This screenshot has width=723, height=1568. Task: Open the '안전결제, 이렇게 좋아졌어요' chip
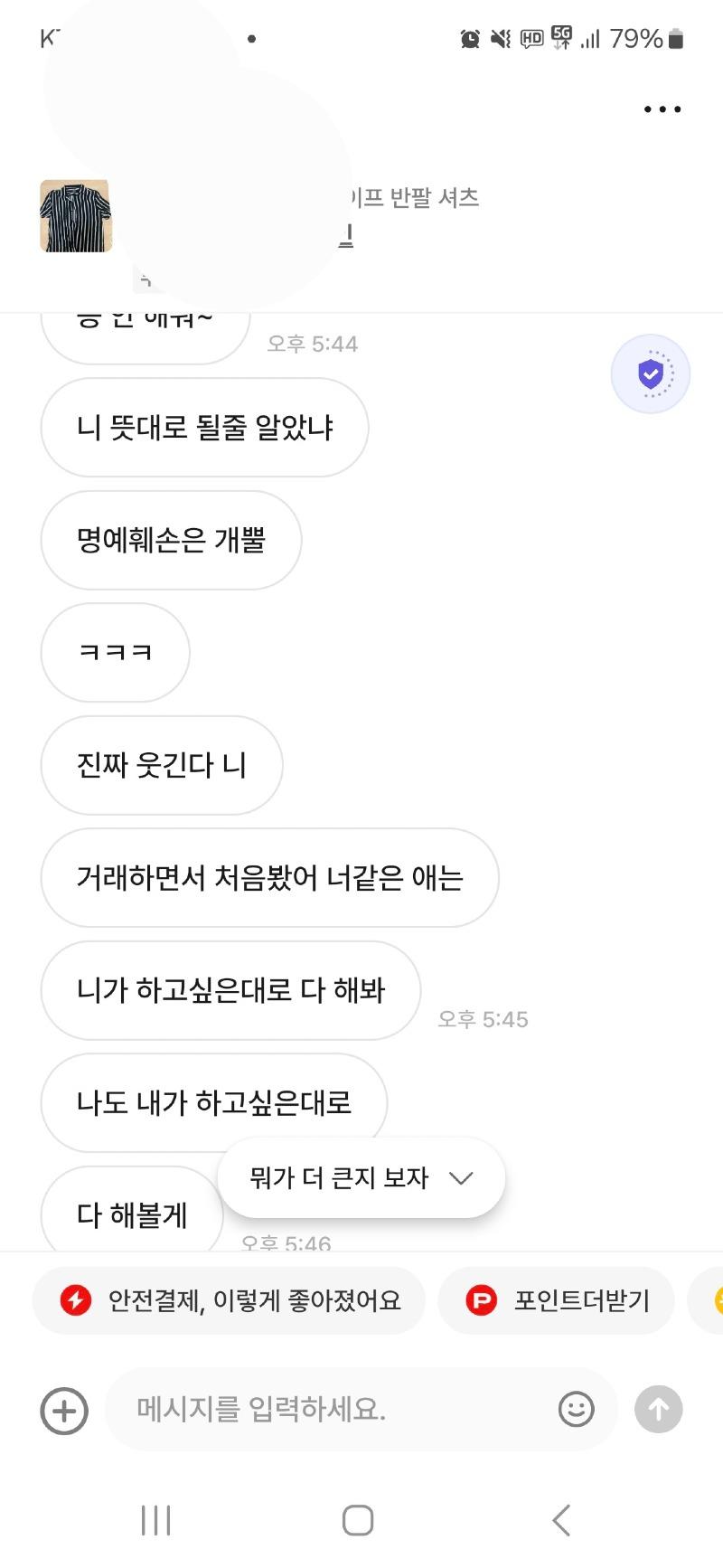(229, 1301)
